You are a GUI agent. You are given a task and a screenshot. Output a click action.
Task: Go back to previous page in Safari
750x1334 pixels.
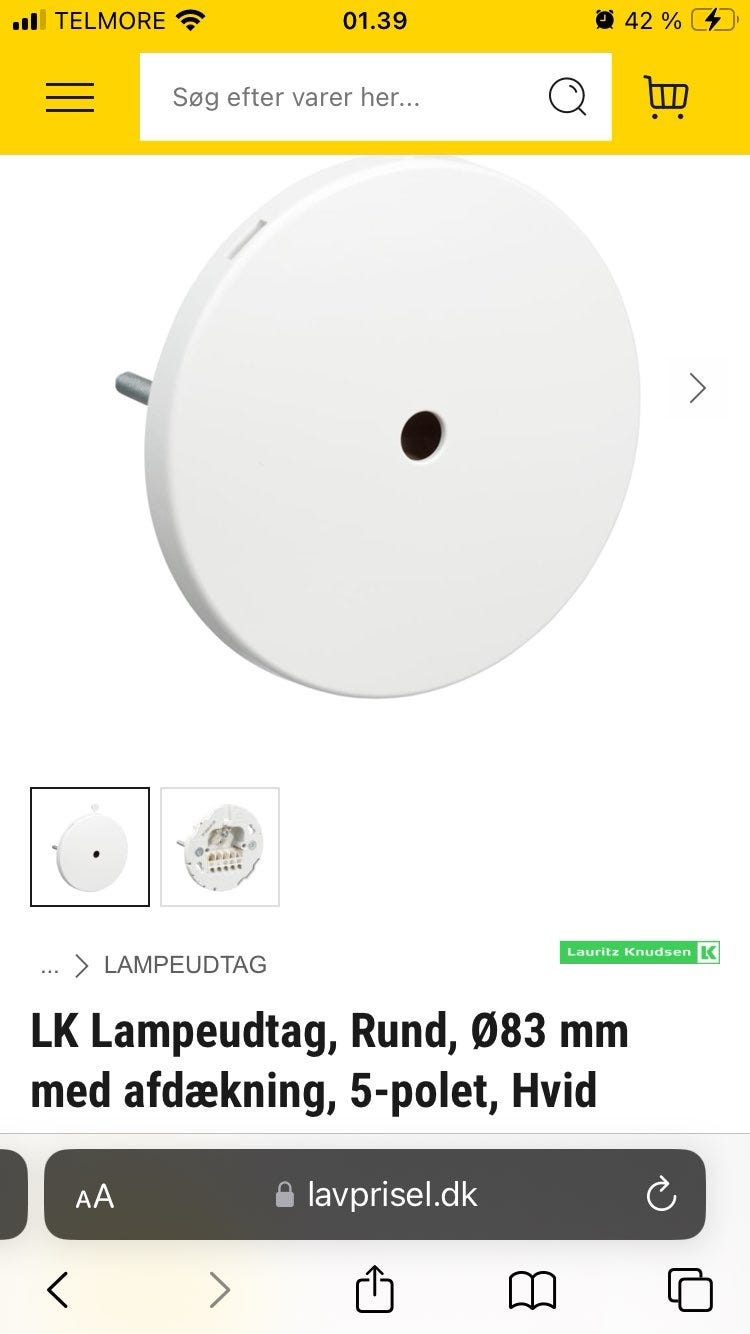click(58, 1290)
